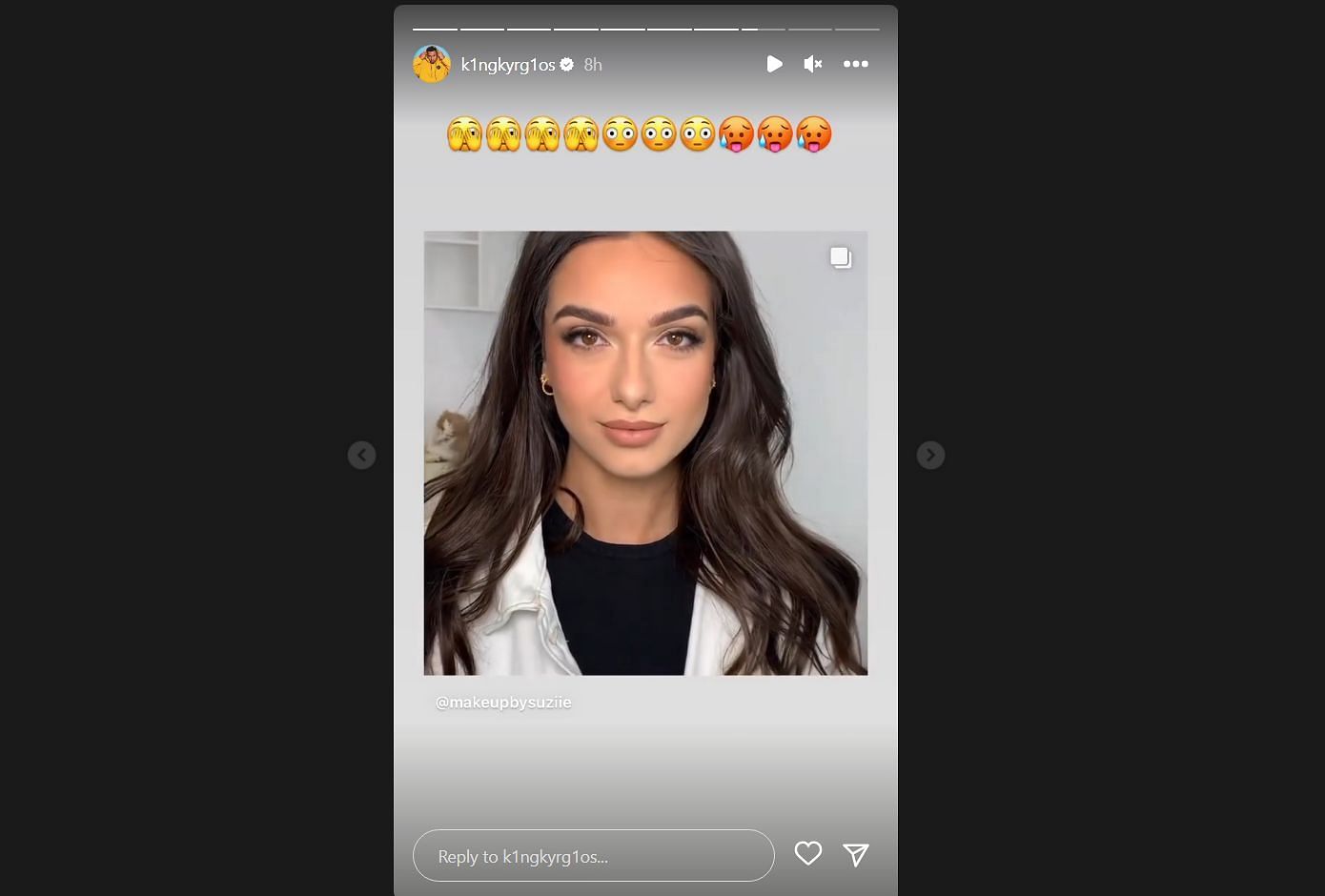Viewport: 1325px width, 896px height.
Task: Play the paused story
Action: pyautogui.click(x=774, y=64)
